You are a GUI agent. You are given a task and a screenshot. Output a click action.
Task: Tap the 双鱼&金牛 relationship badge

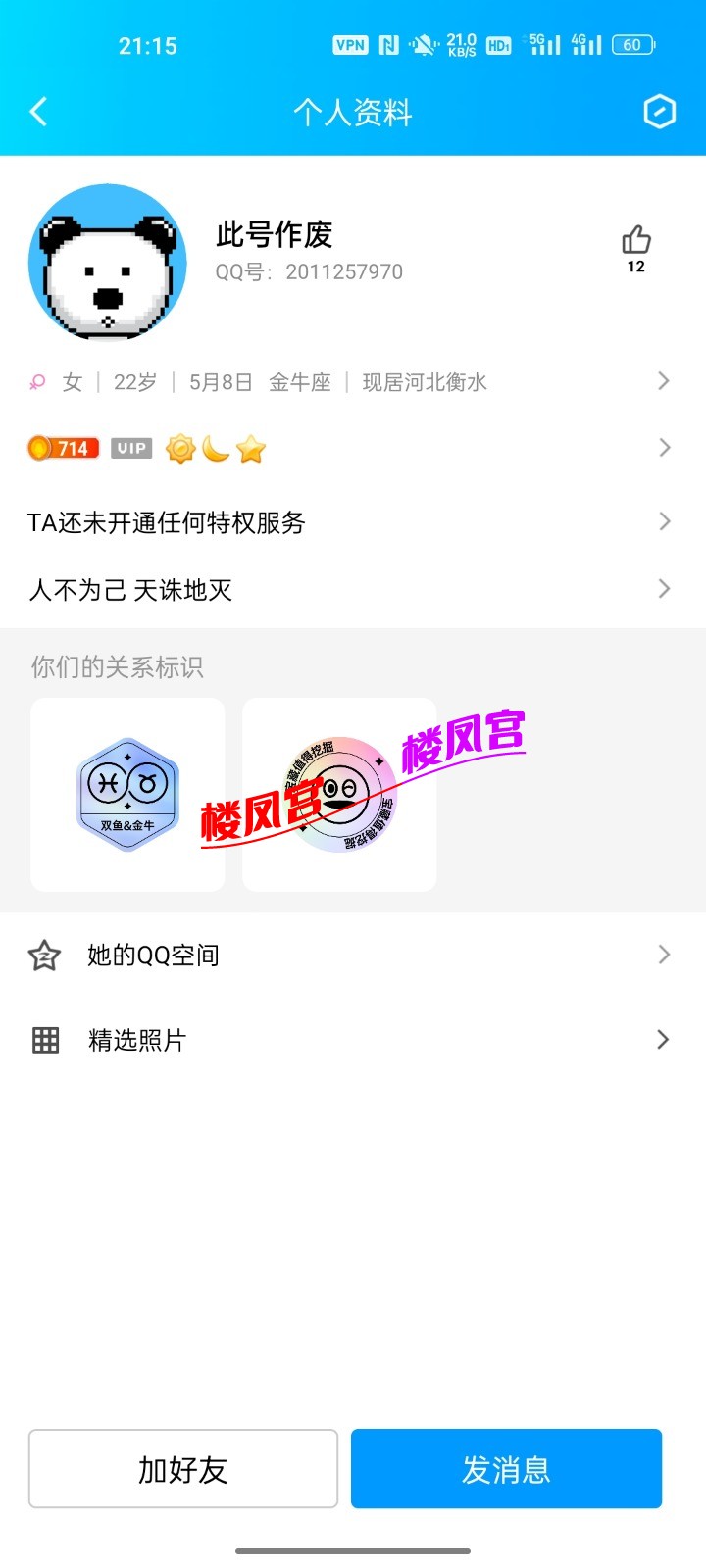tap(126, 794)
